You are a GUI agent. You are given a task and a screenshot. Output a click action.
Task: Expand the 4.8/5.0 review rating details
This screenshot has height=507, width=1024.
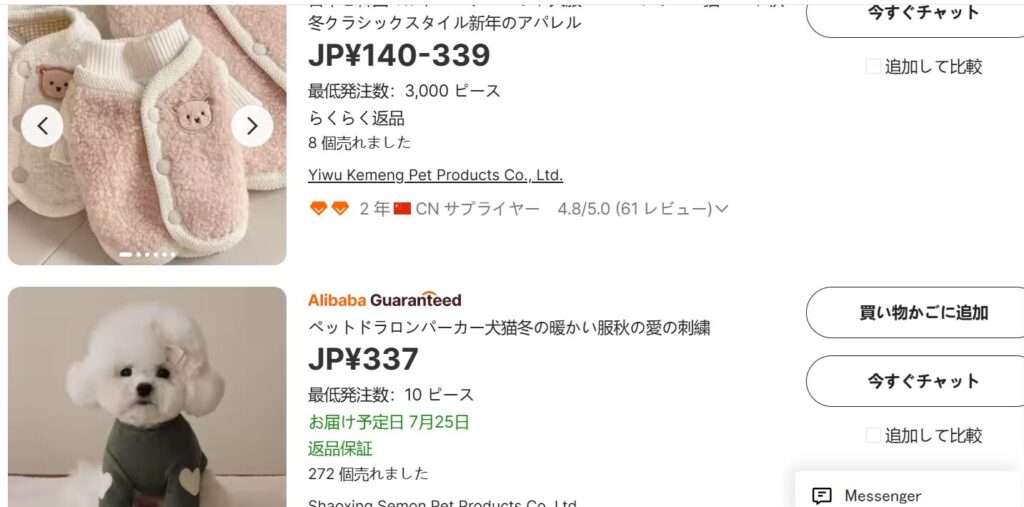pyautogui.click(x=721, y=209)
